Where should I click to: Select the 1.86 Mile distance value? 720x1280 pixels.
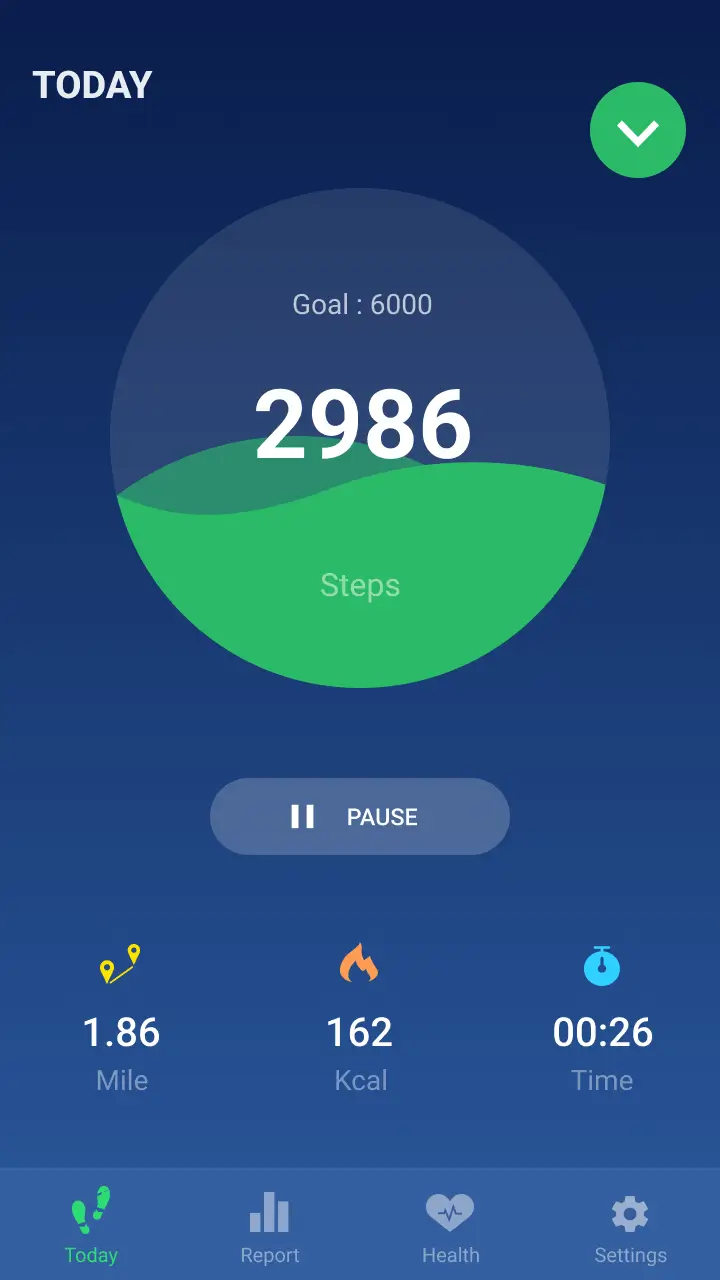[122, 1032]
